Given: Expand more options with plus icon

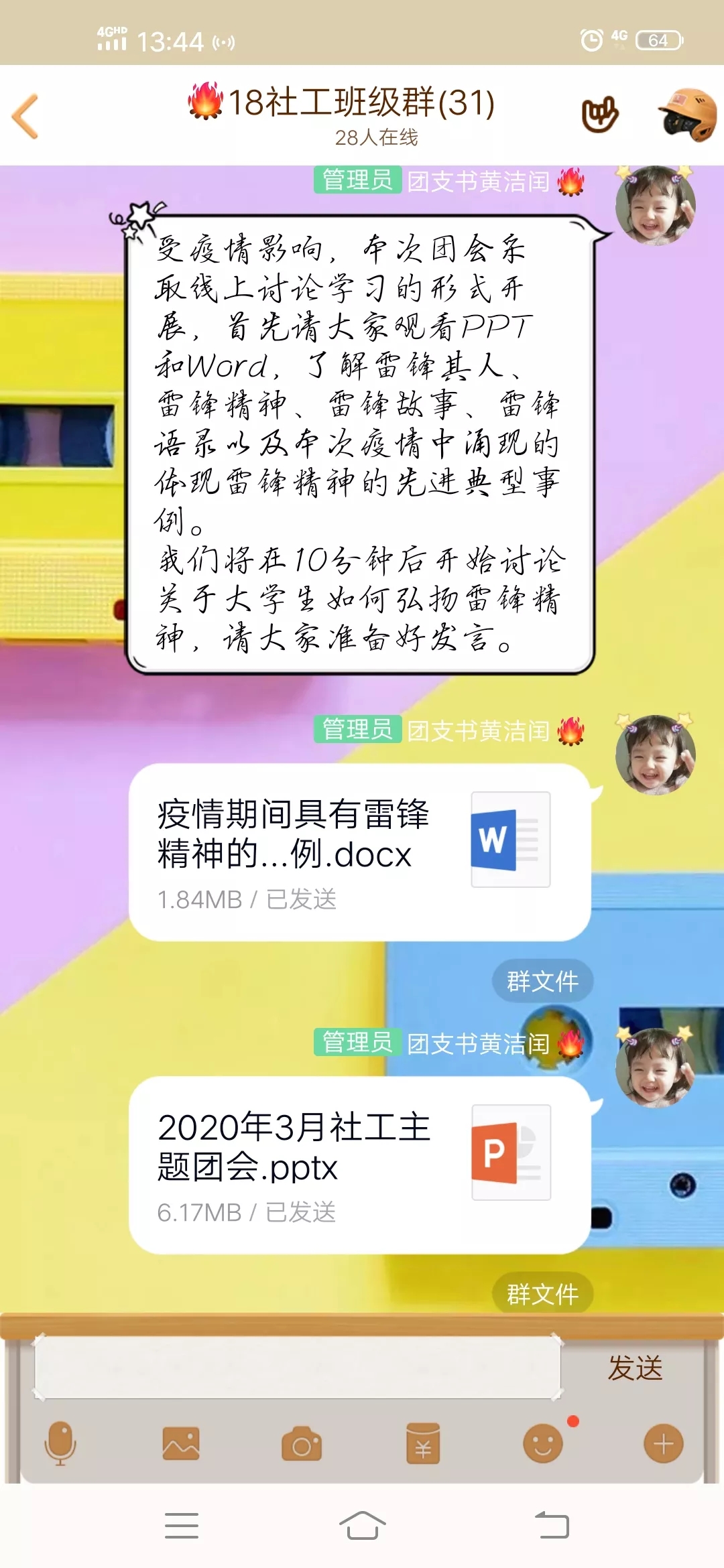Looking at the screenshot, I should pos(664,1444).
